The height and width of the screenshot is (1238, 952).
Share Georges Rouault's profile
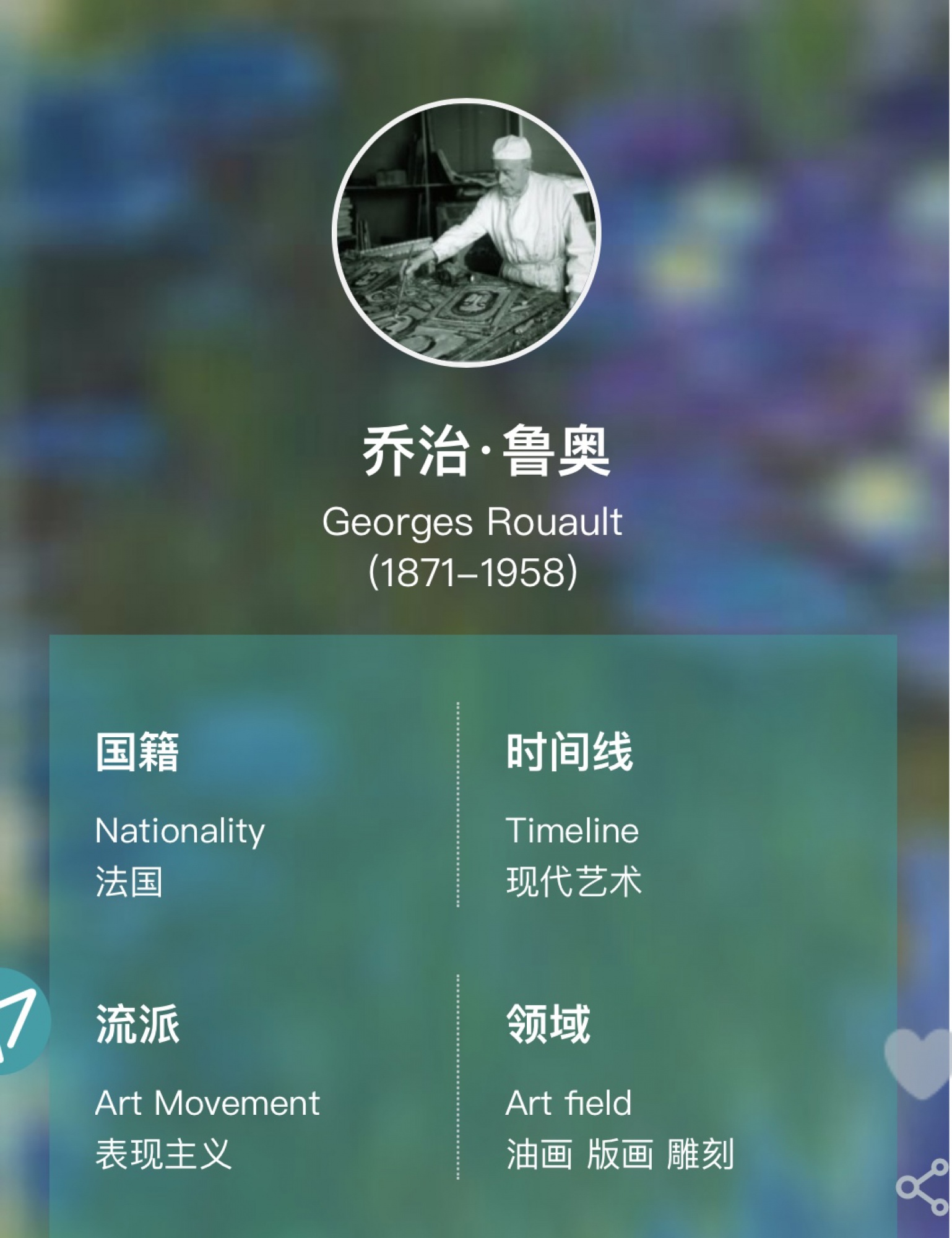click(922, 1186)
